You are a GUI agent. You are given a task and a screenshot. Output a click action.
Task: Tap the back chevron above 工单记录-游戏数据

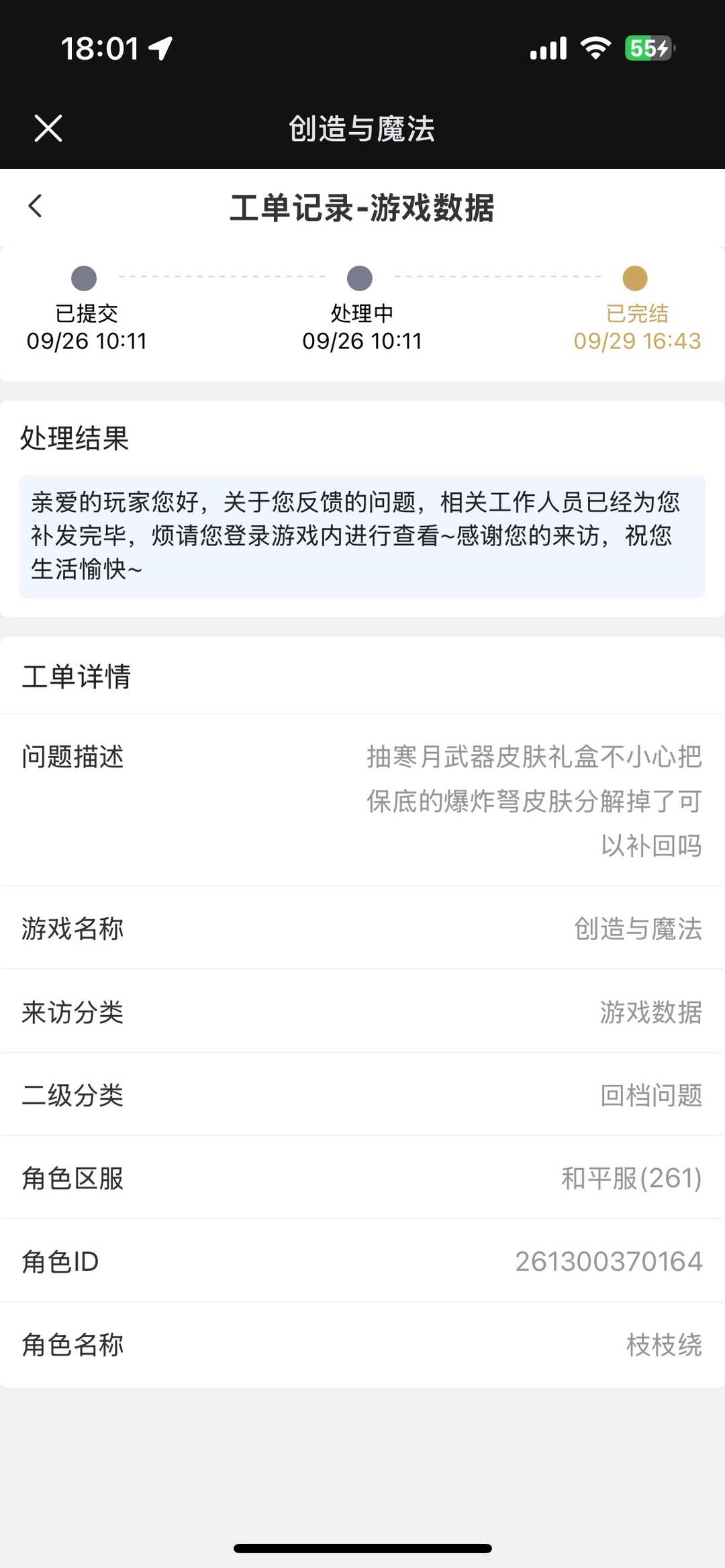pos(37,207)
